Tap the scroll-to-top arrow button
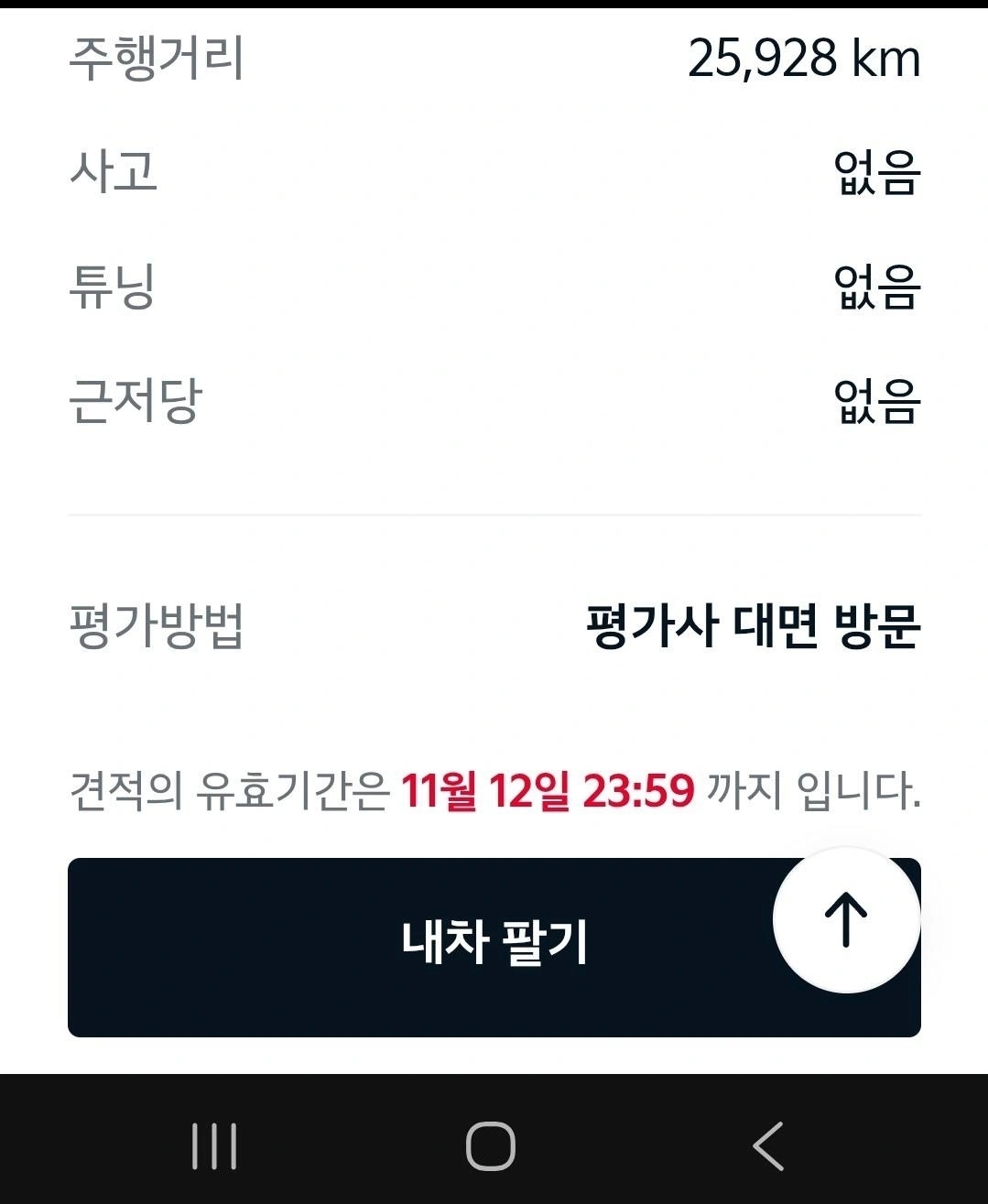This screenshot has height=1204, width=988. pyautogui.click(x=846, y=920)
